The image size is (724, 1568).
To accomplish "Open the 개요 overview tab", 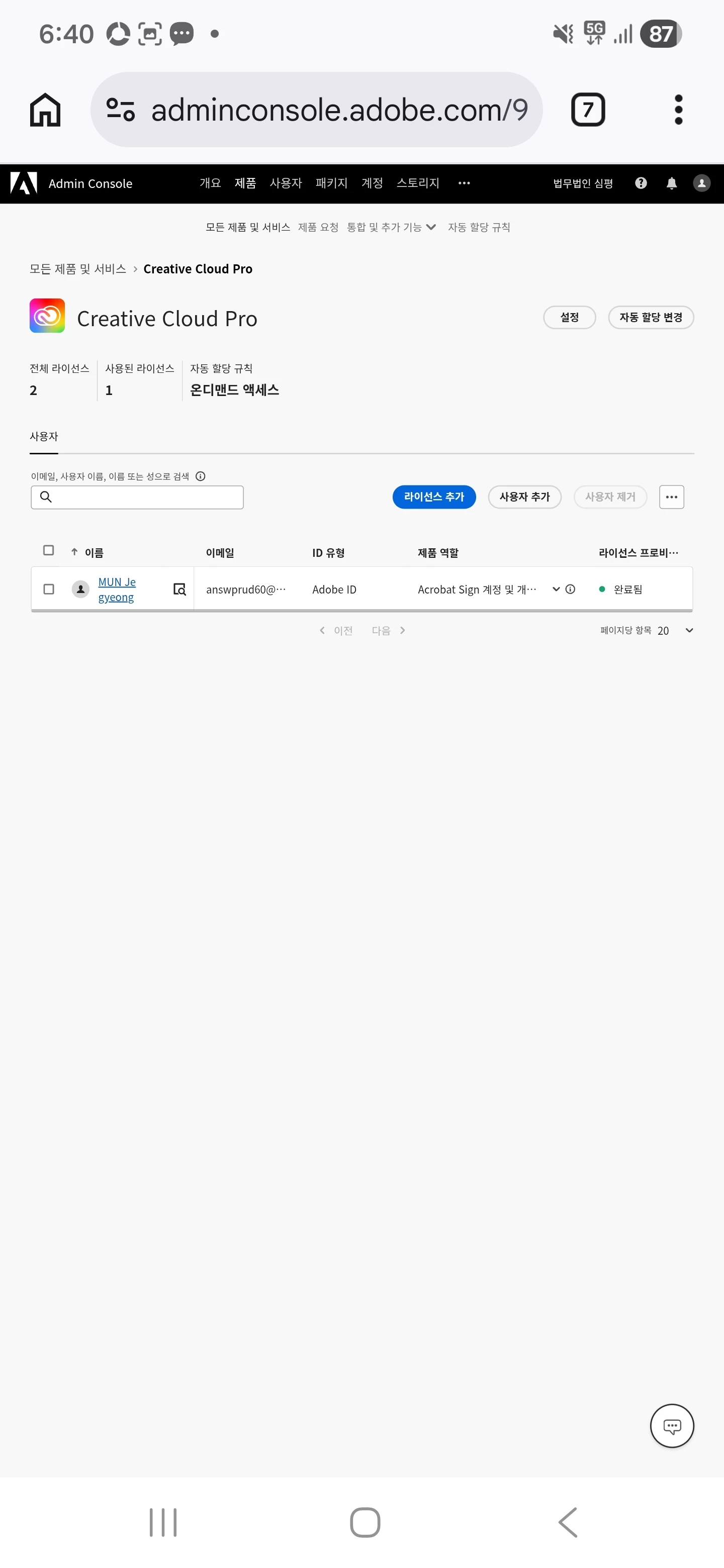I will [x=210, y=183].
